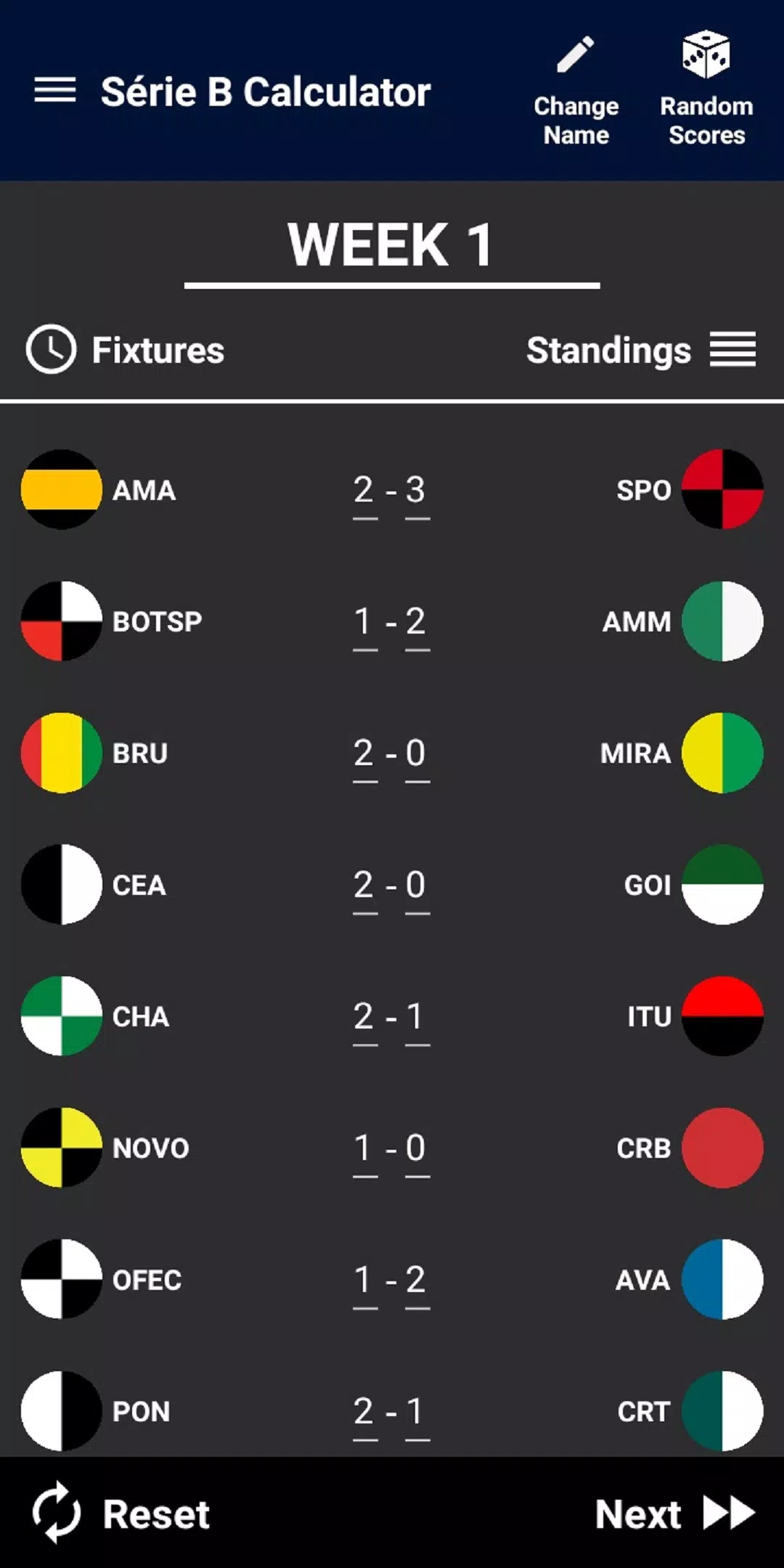Screen dimensions: 784x1568
Task: Edit BRU home score field
Action: click(x=364, y=754)
